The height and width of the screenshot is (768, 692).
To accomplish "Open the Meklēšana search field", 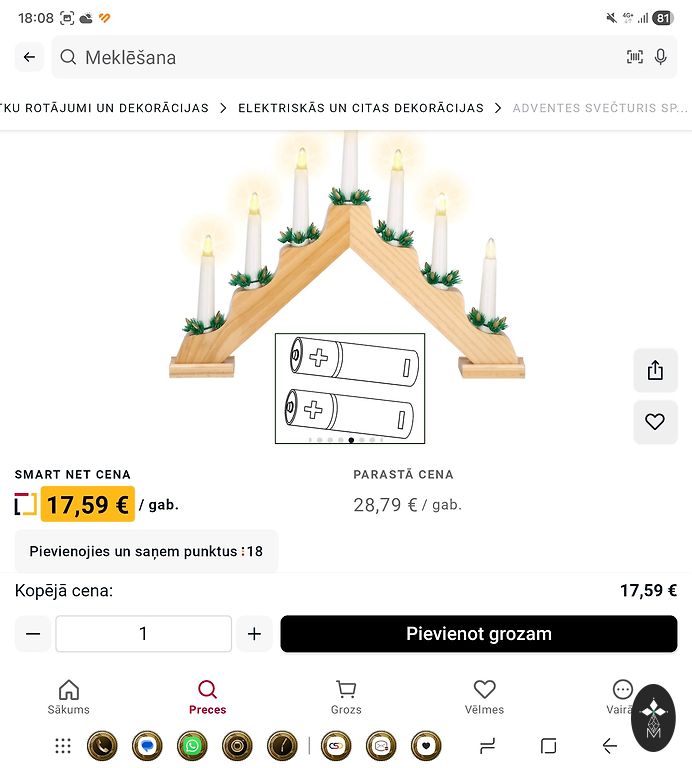I will 330,57.
